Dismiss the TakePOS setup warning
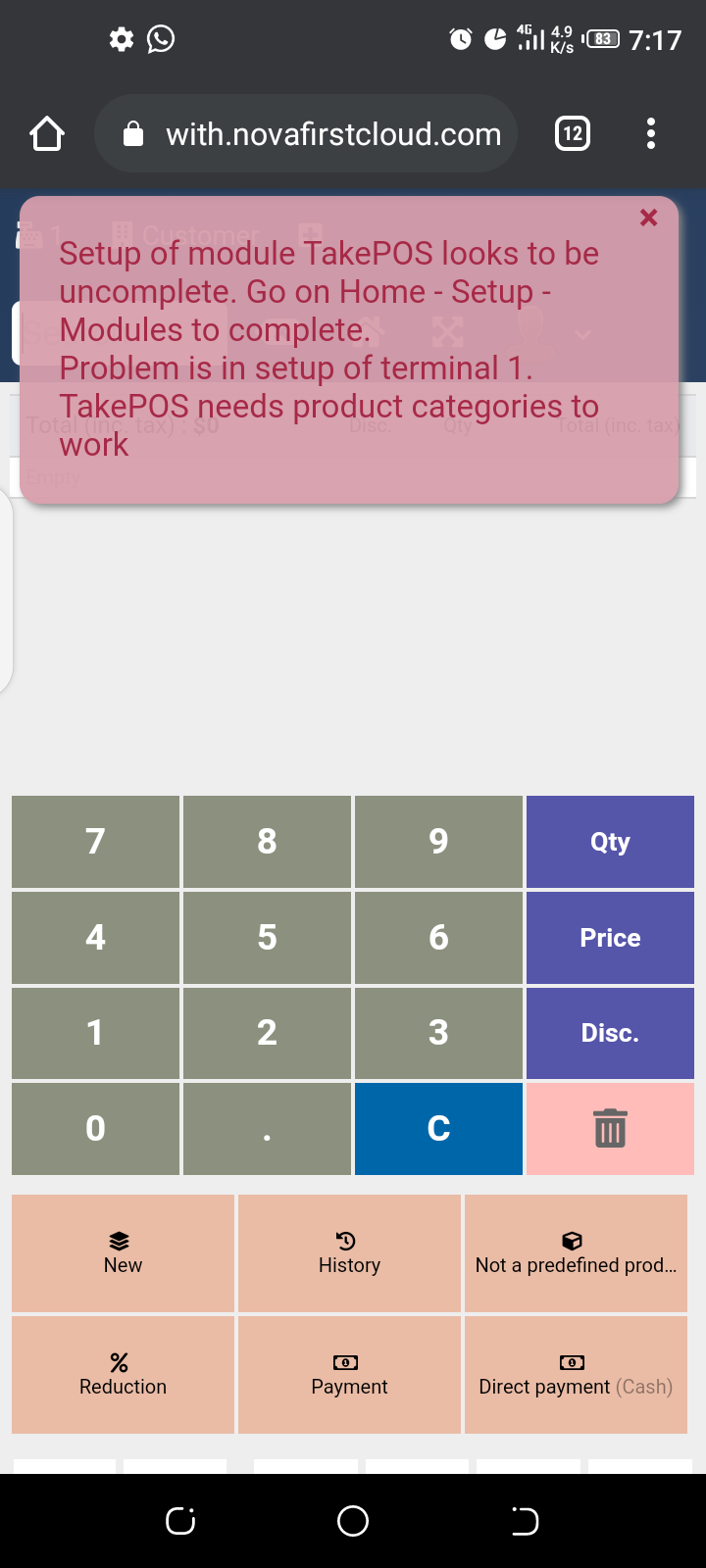The image size is (706, 1568). pyautogui.click(x=648, y=218)
